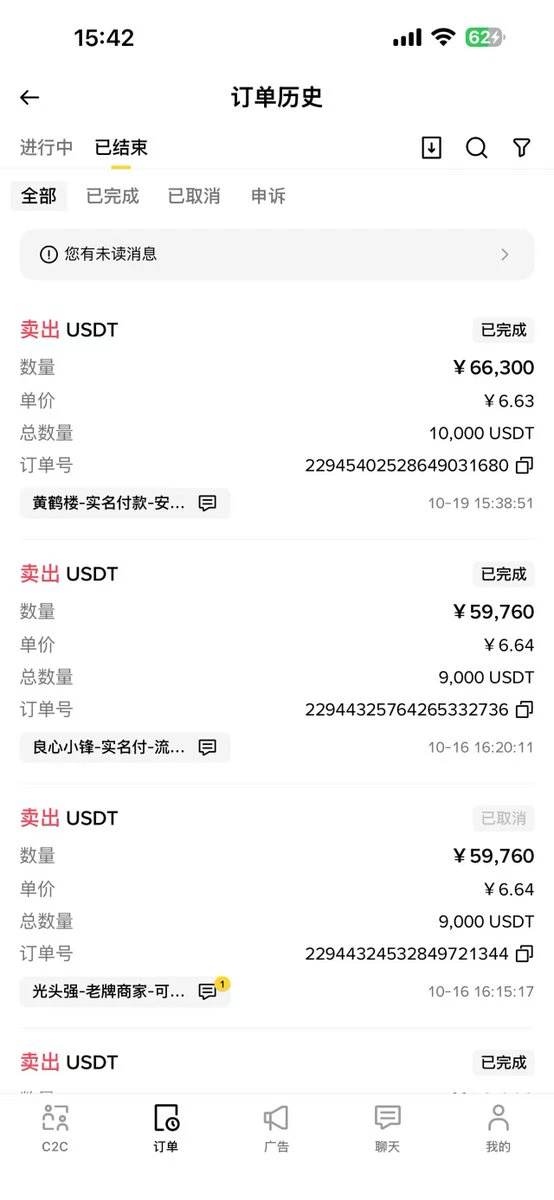The image size is (554, 1200).
Task: Switch to the 广告 tab
Action: pos(276,1130)
